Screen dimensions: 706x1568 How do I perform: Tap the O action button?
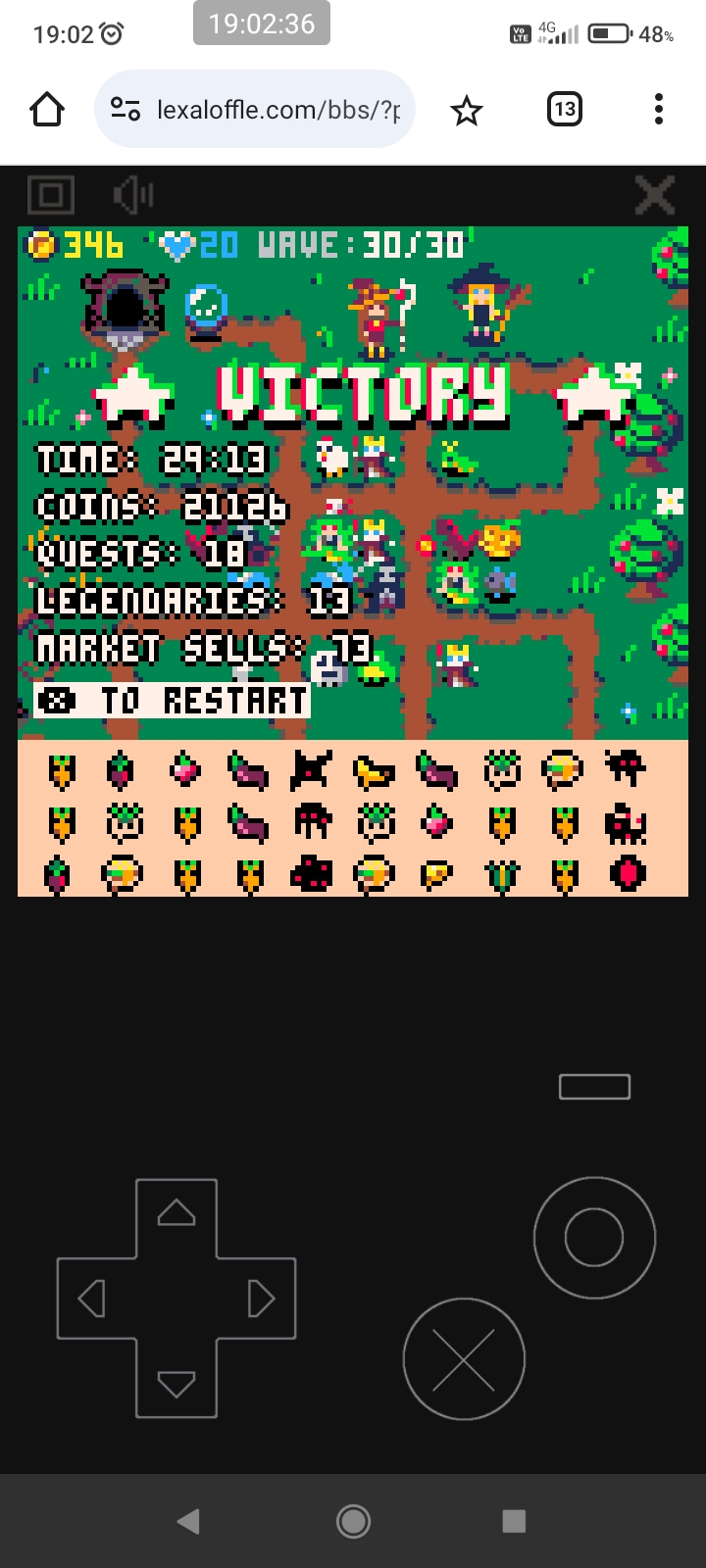594,1238
